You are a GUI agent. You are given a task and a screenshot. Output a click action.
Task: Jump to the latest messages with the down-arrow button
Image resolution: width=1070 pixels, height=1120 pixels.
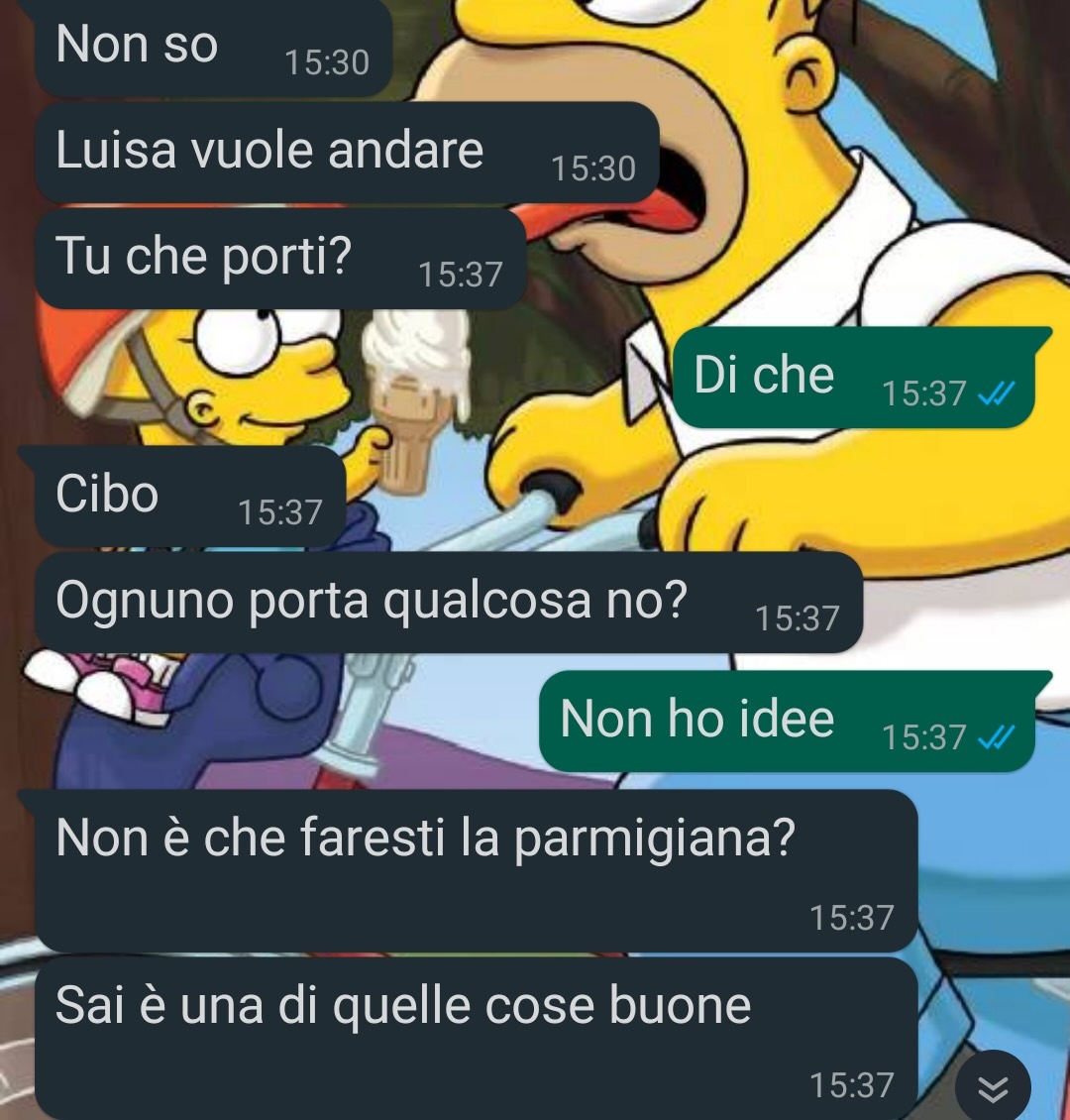pos(993,1089)
